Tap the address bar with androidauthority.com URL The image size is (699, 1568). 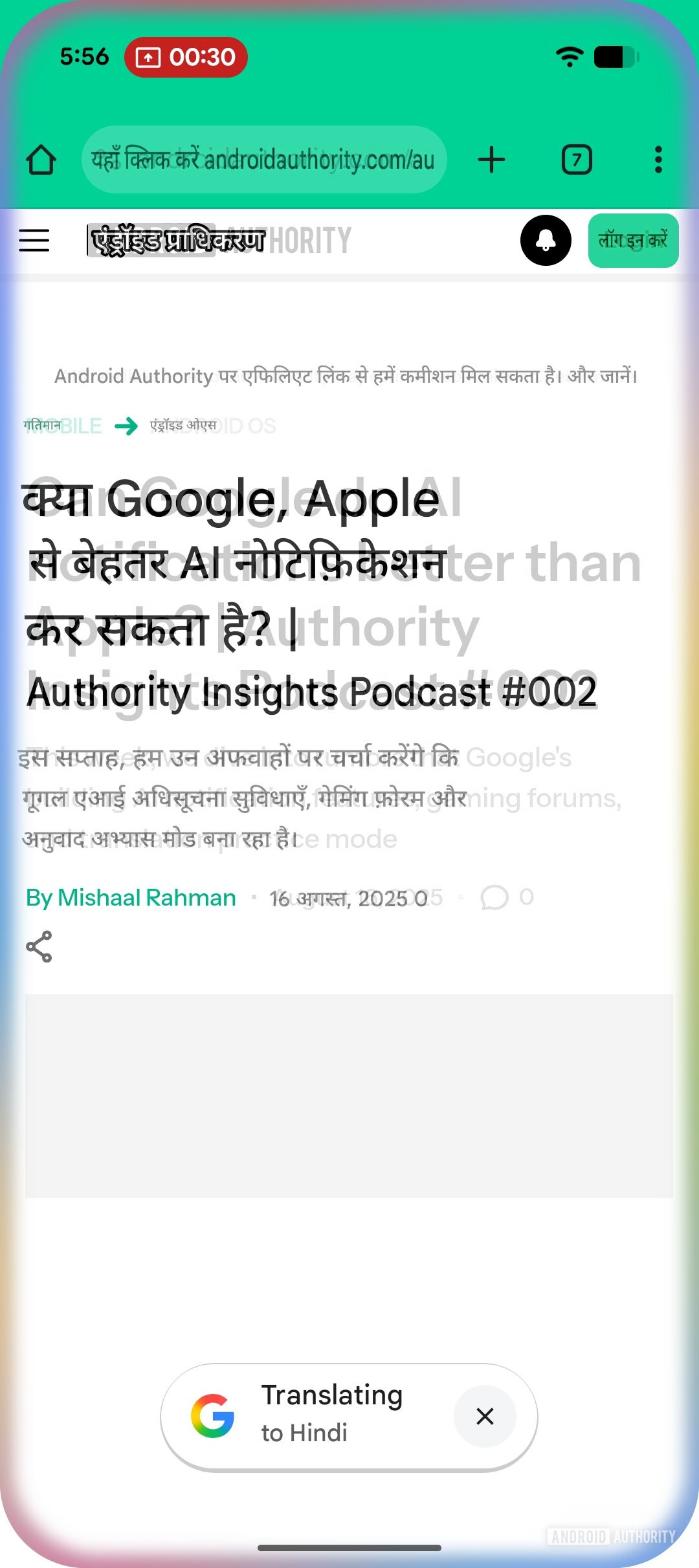[264, 160]
